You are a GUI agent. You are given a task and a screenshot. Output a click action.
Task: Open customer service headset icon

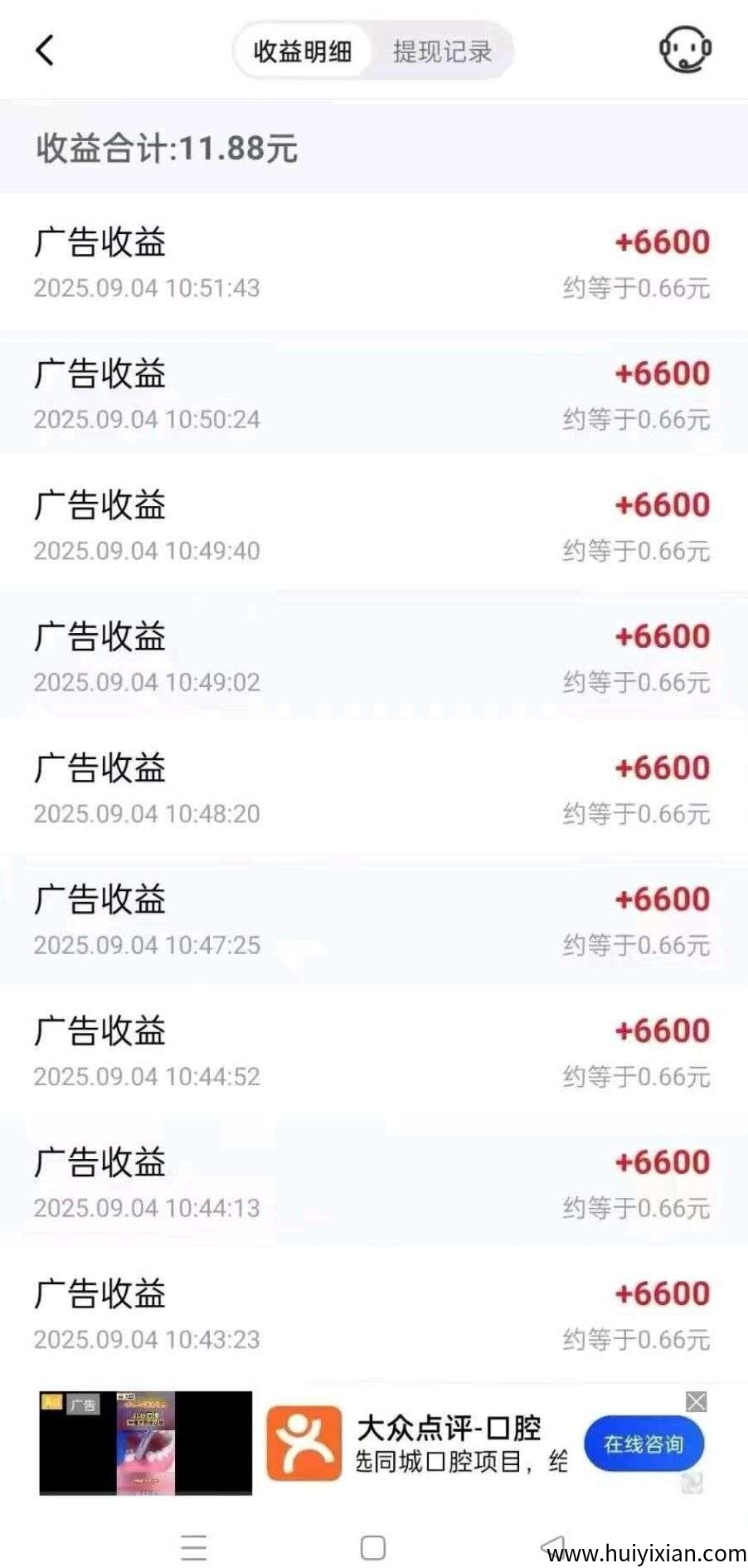click(685, 51)
